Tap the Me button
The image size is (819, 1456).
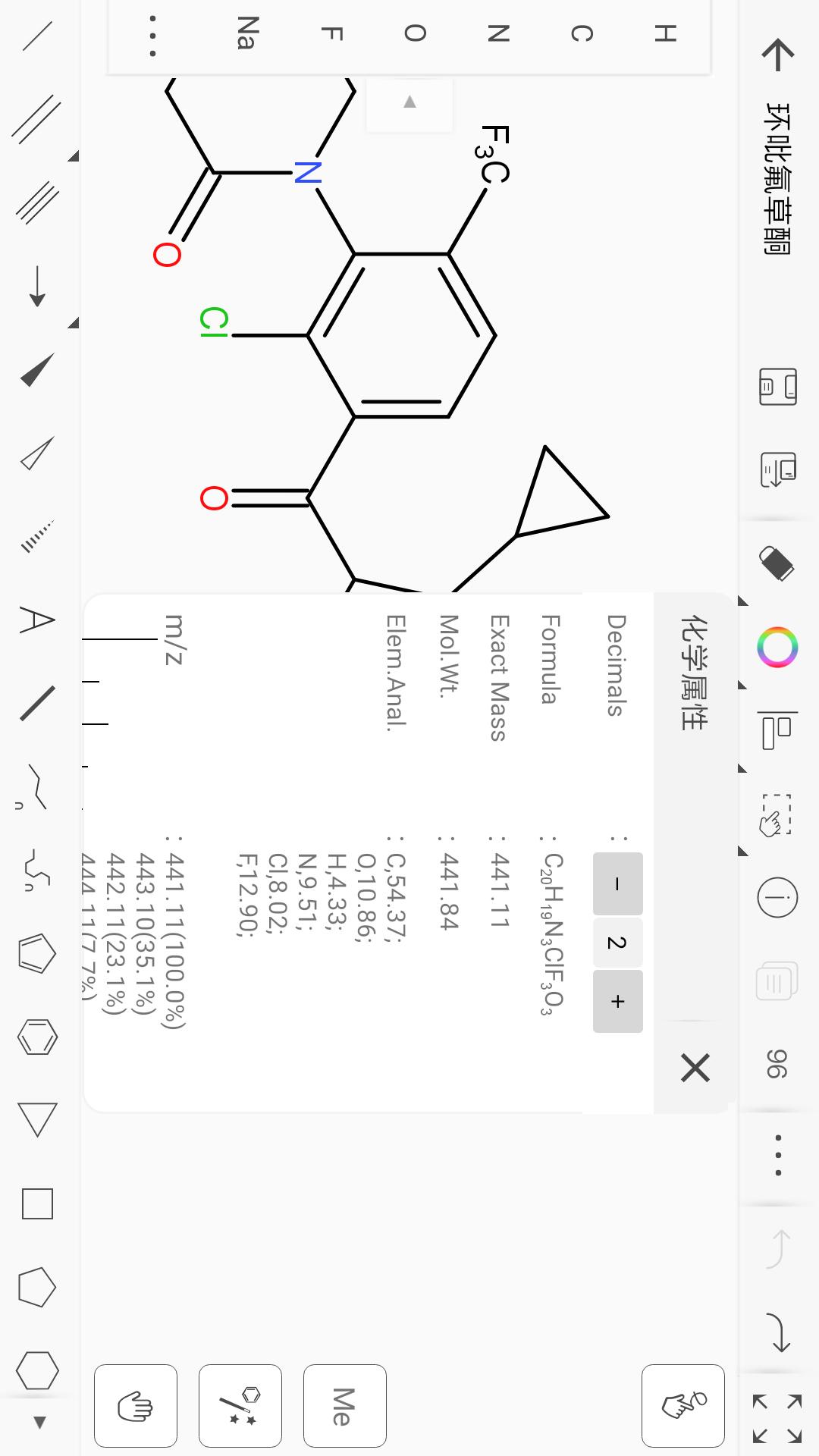(344, 1405)
